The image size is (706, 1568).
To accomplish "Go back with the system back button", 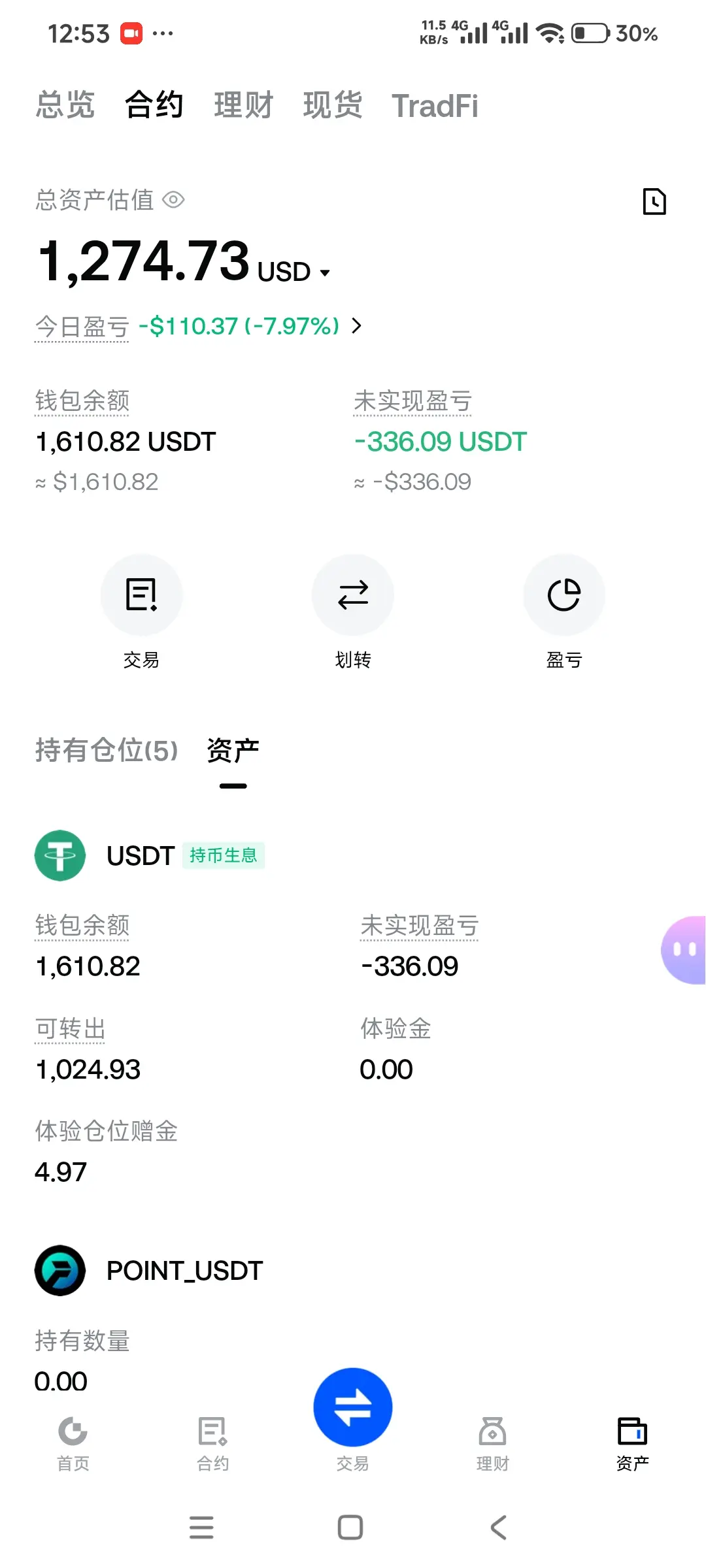I will (x=498, y=1527).
